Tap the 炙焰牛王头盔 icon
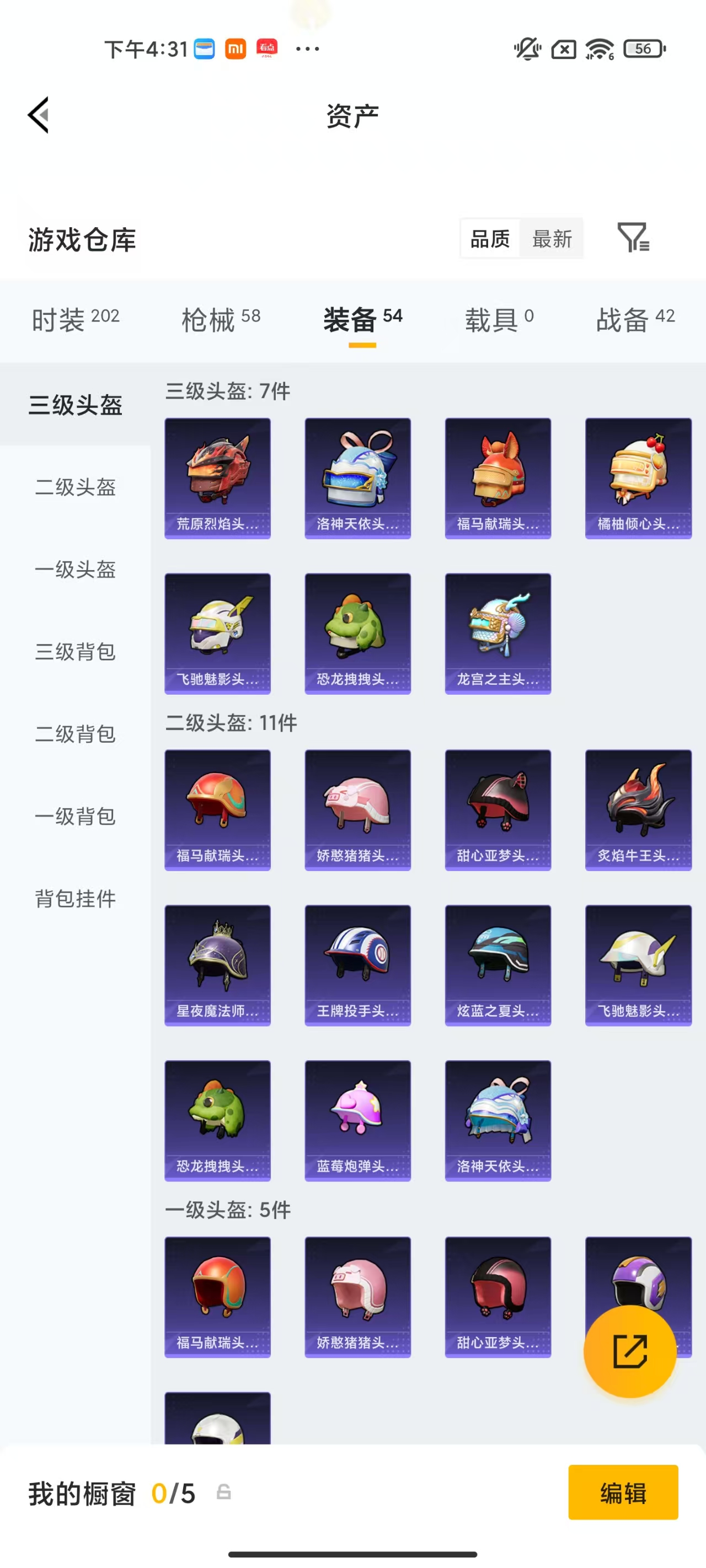 [638, 809]
